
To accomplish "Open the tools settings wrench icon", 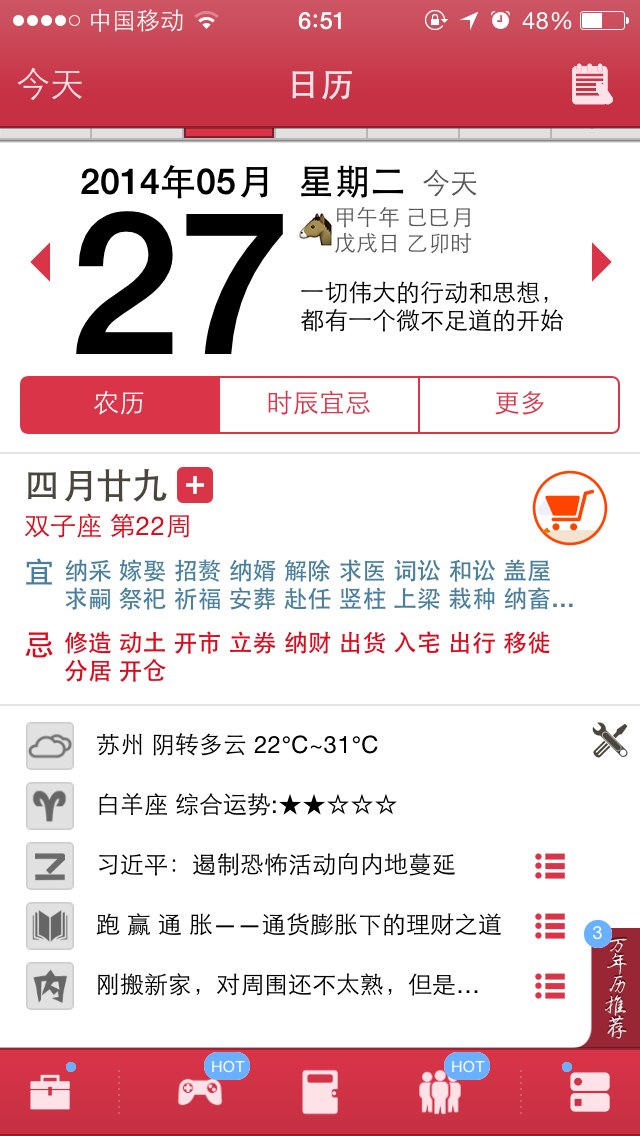I will click(610, 740).
